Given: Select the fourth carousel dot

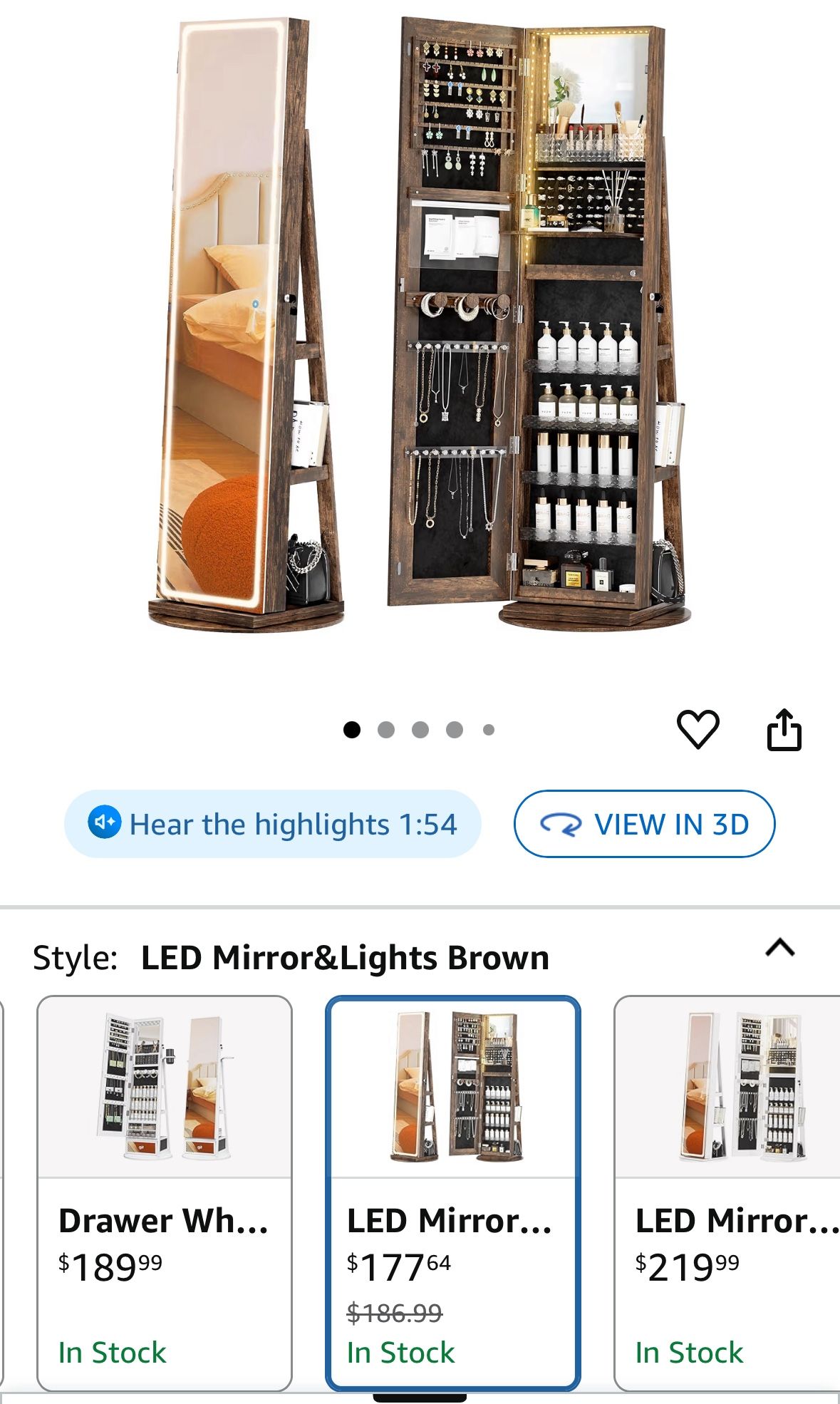Looking at the screenshot, I should [x=455, y=728].
